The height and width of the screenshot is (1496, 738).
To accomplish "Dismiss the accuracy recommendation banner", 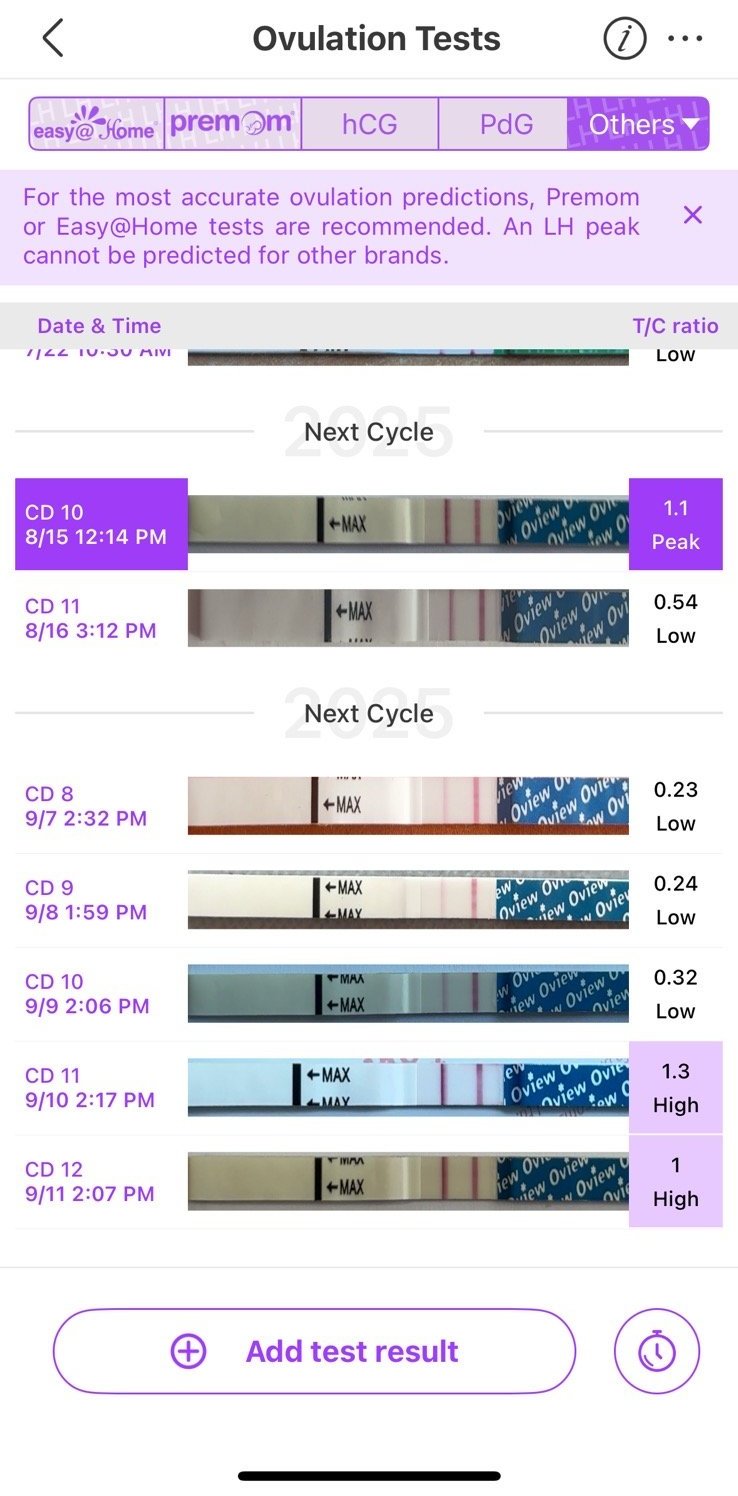I will click(x=692, y=215).
